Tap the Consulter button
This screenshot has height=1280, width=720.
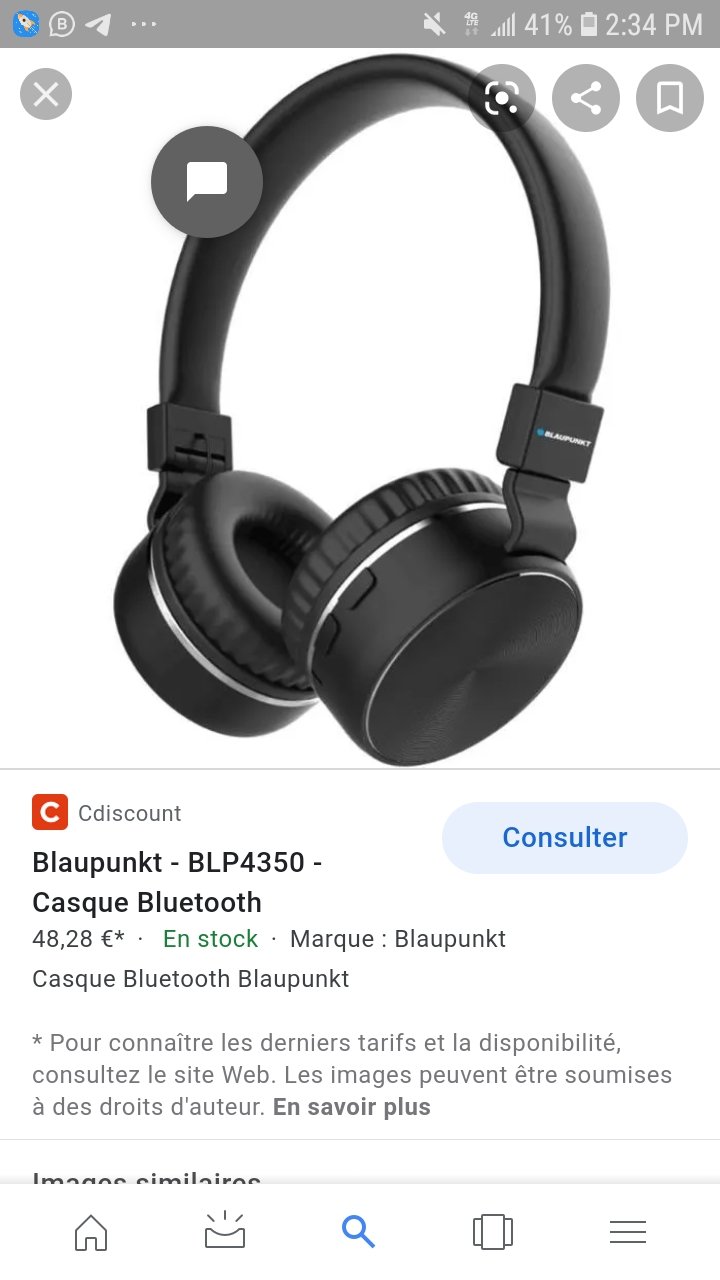click(565, 838)
